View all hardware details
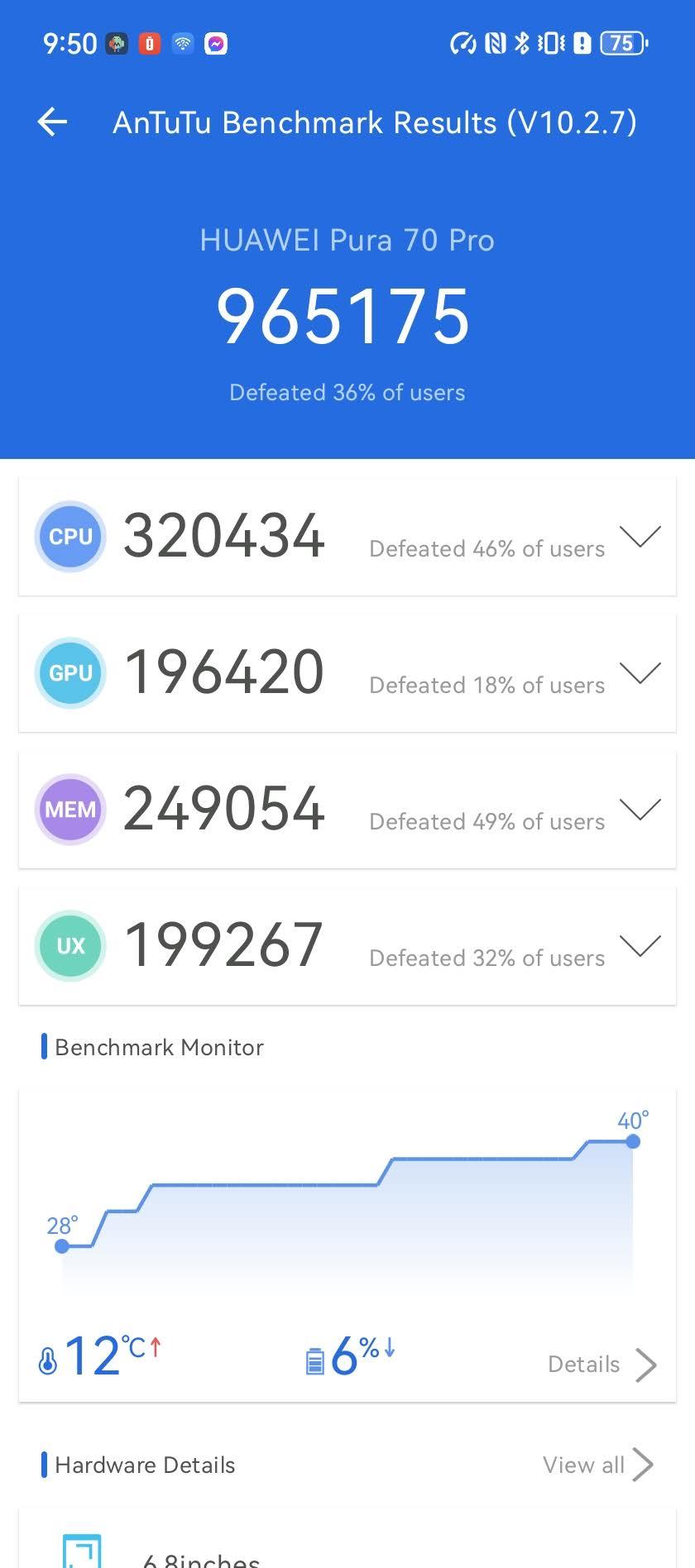Screen dimensions: 695x1568 click(x=598, y=1465)
